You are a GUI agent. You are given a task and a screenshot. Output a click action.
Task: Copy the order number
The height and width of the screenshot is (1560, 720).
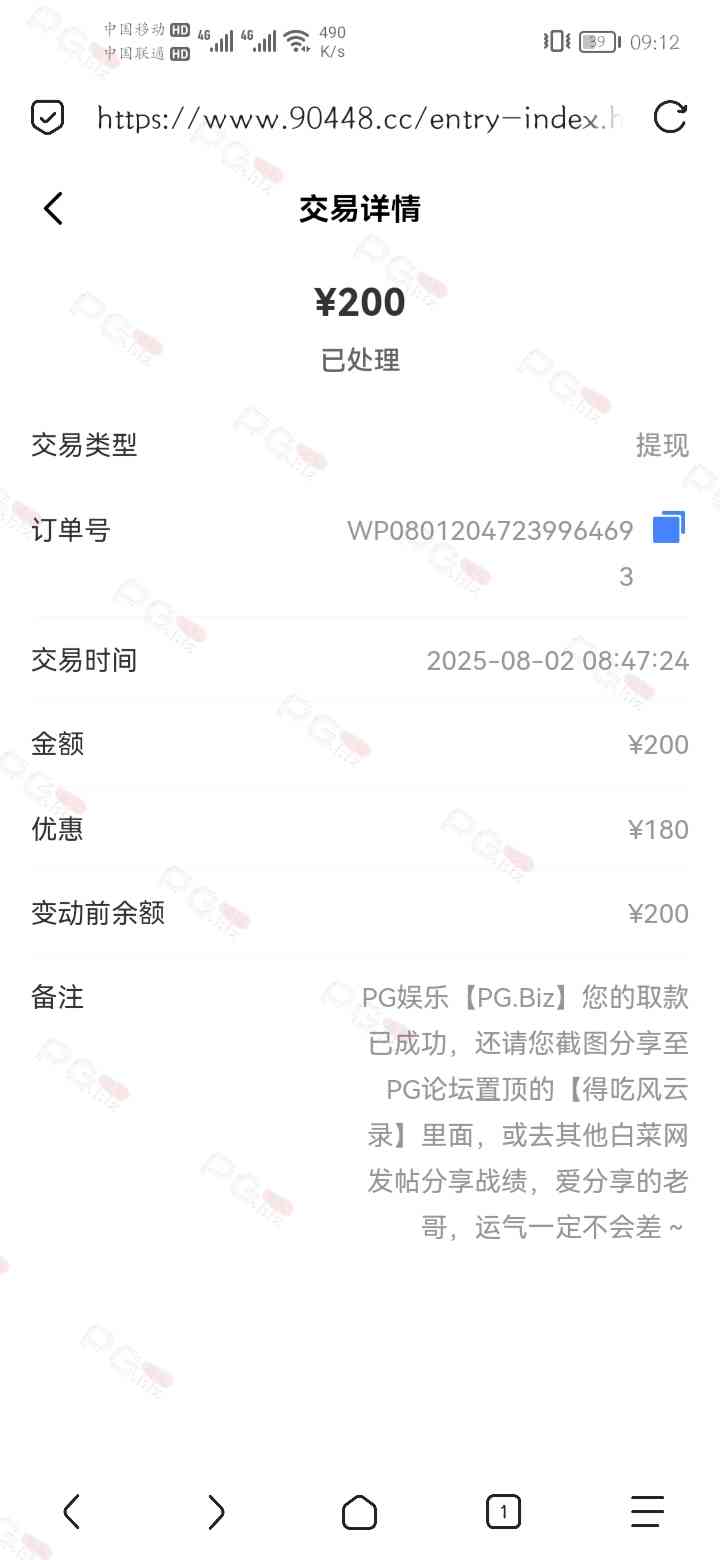(x=668, y=528)
